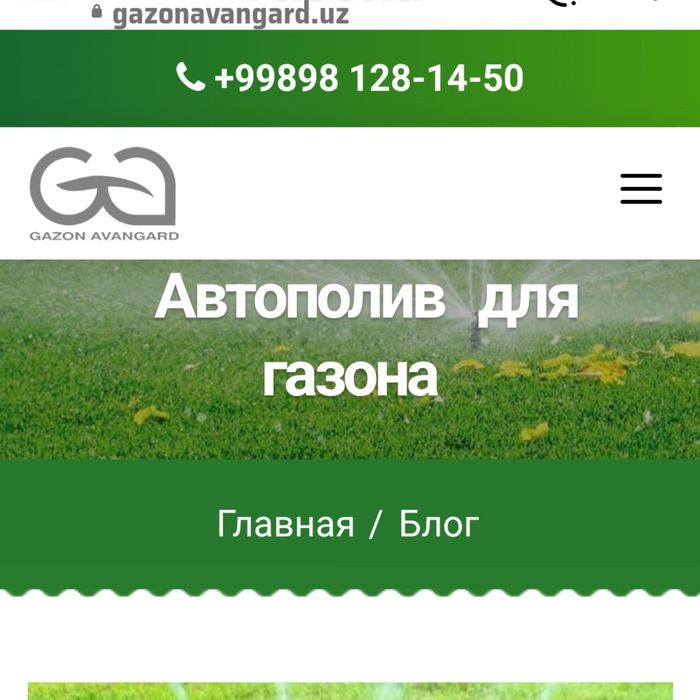This screenshot has width=700, height=700.
Task: Tap the Gazon Avangard logo to go home
Action: [104, 193]
